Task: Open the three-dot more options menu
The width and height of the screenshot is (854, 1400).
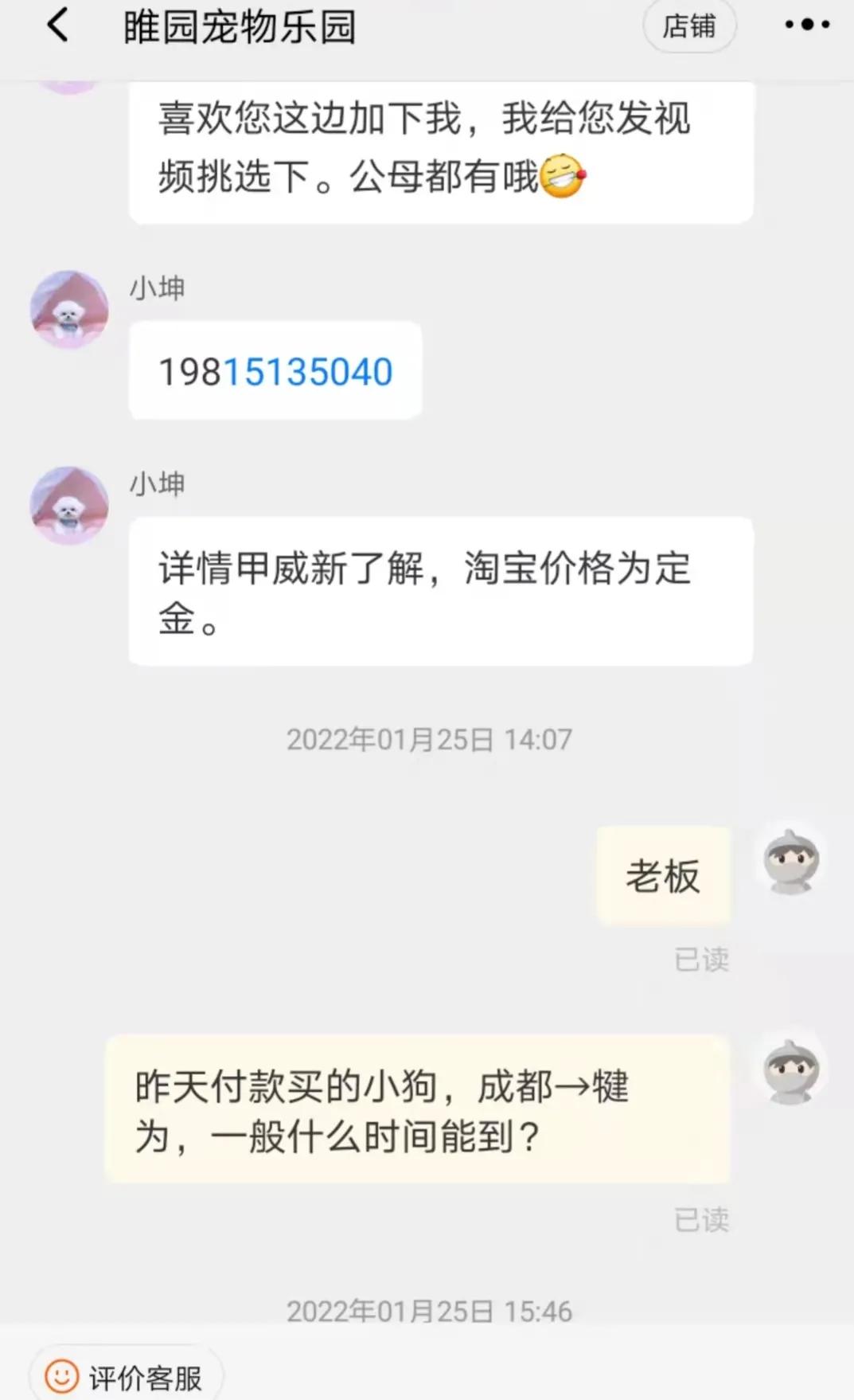Action: coord(806,25)
